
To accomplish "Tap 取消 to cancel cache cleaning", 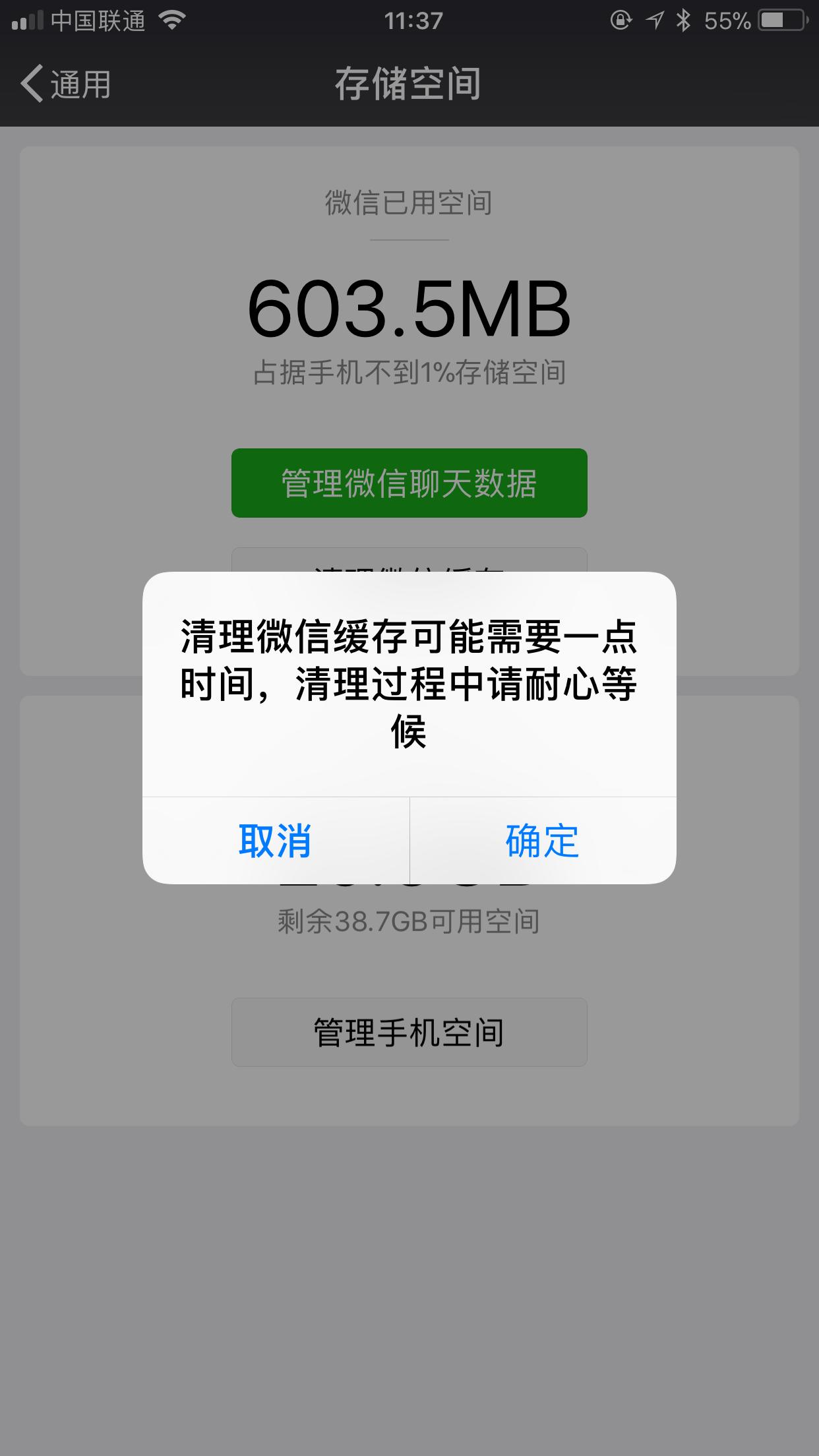I will point(276,841).
